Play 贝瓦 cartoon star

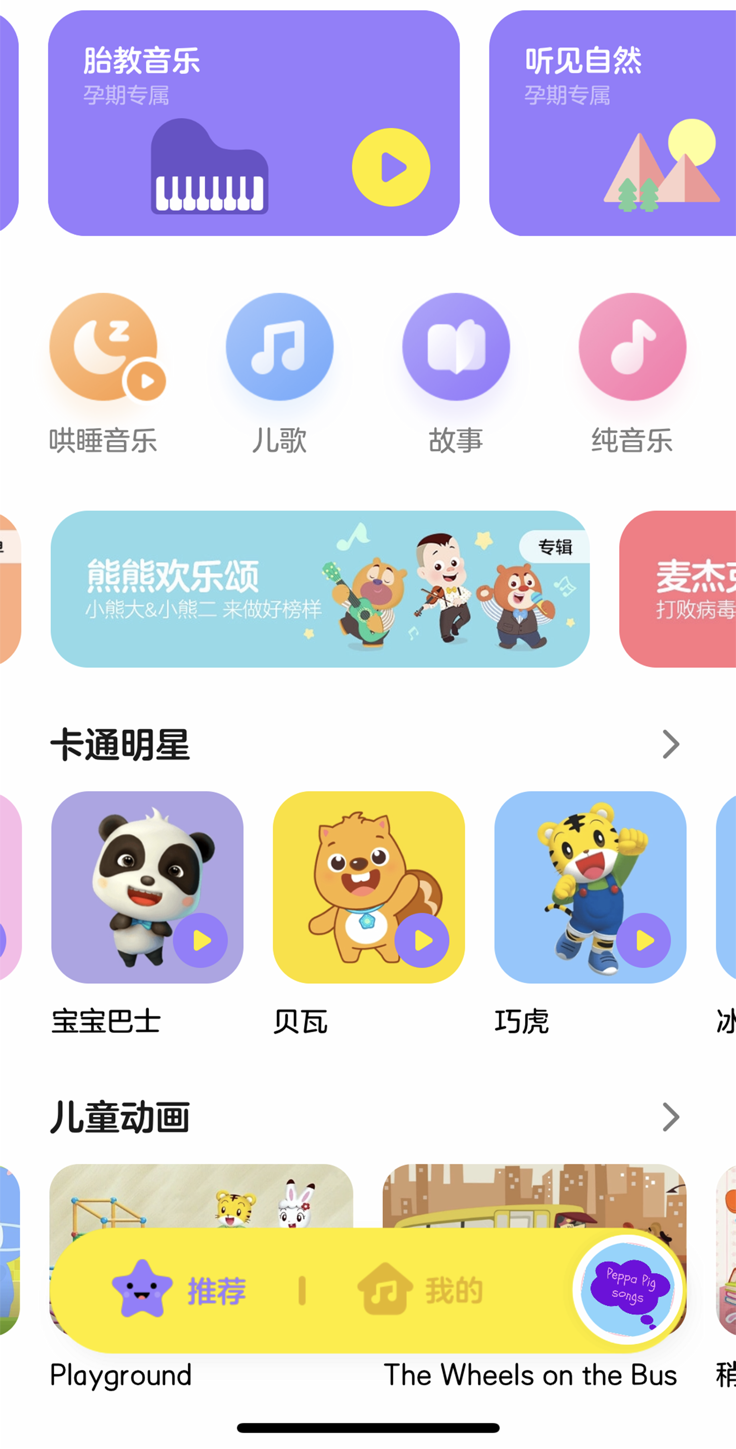point(422,940)
